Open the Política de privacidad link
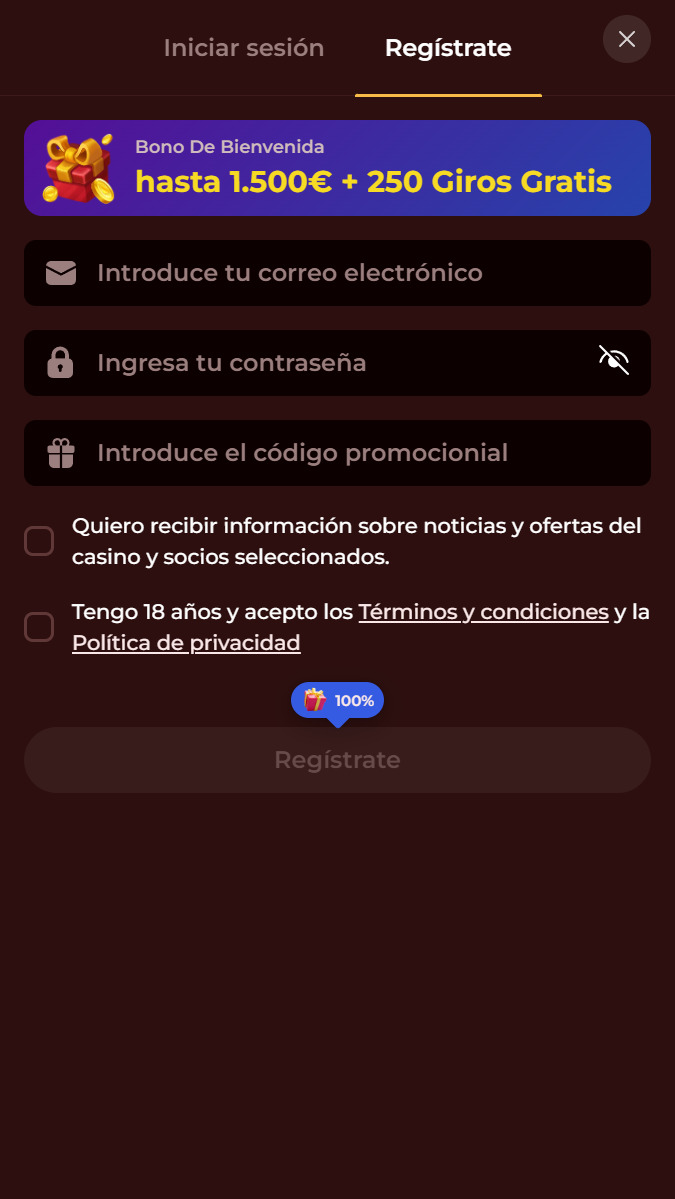Image resolution: width=675 pixels, height=1199 pixels. point(186,643)
